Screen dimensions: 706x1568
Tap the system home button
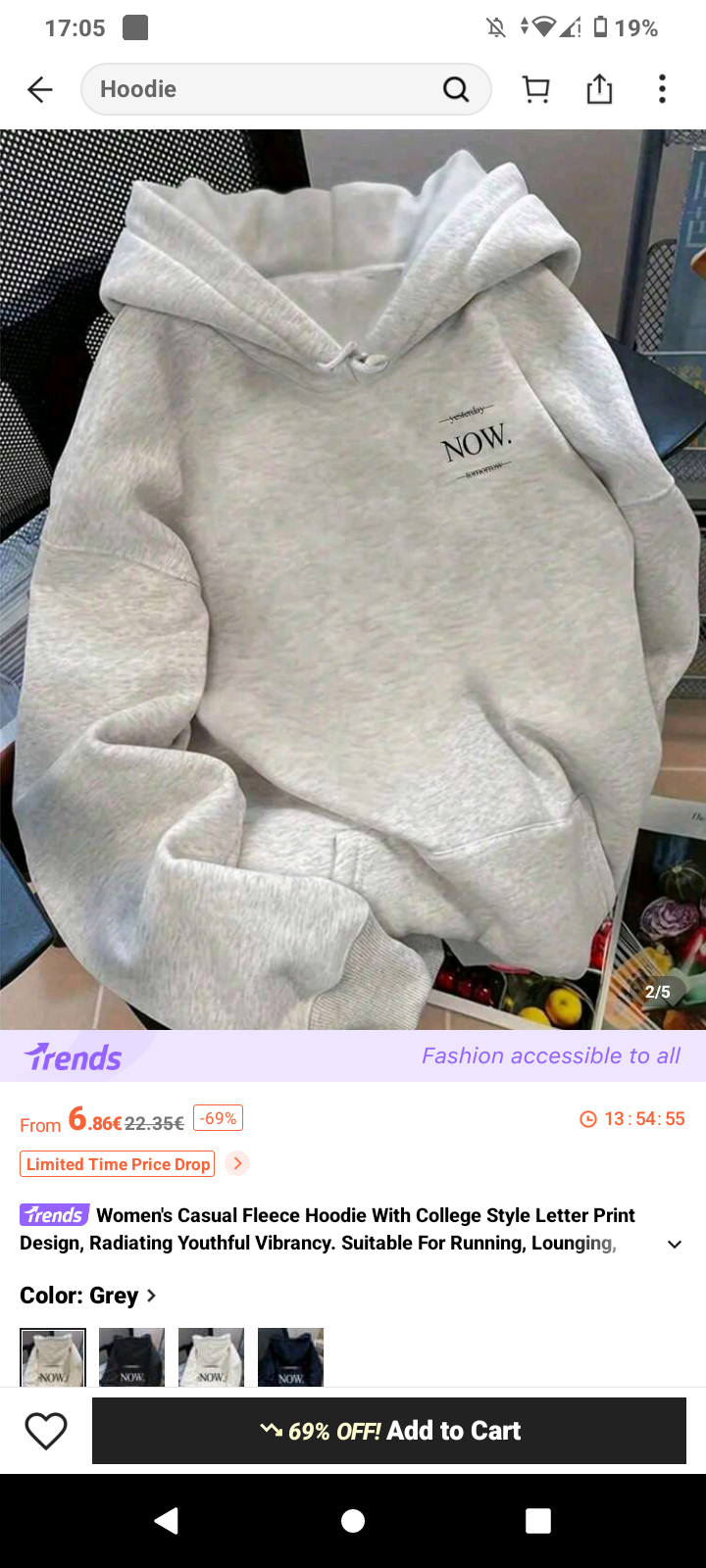(353, 1520)
